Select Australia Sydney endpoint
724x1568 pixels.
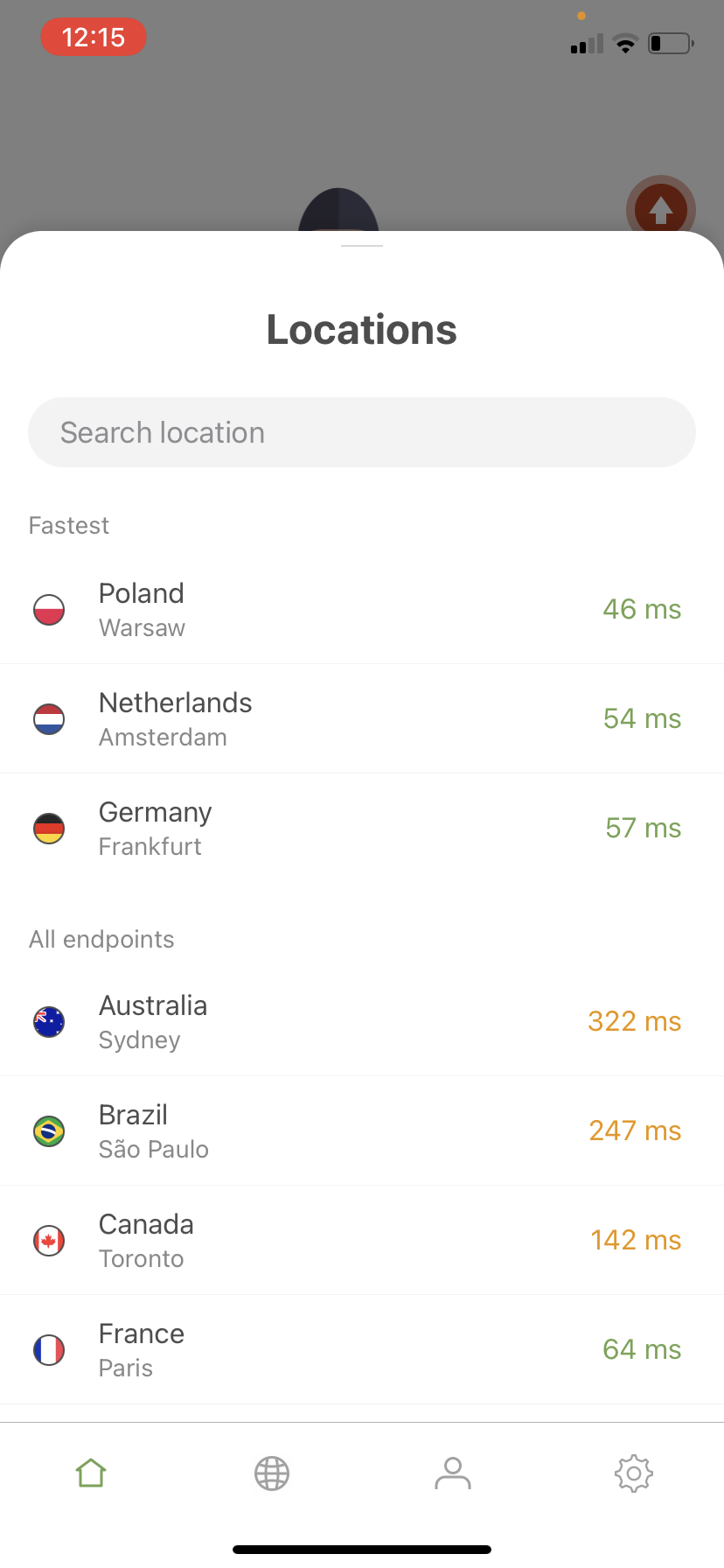tap(362, 1021)
